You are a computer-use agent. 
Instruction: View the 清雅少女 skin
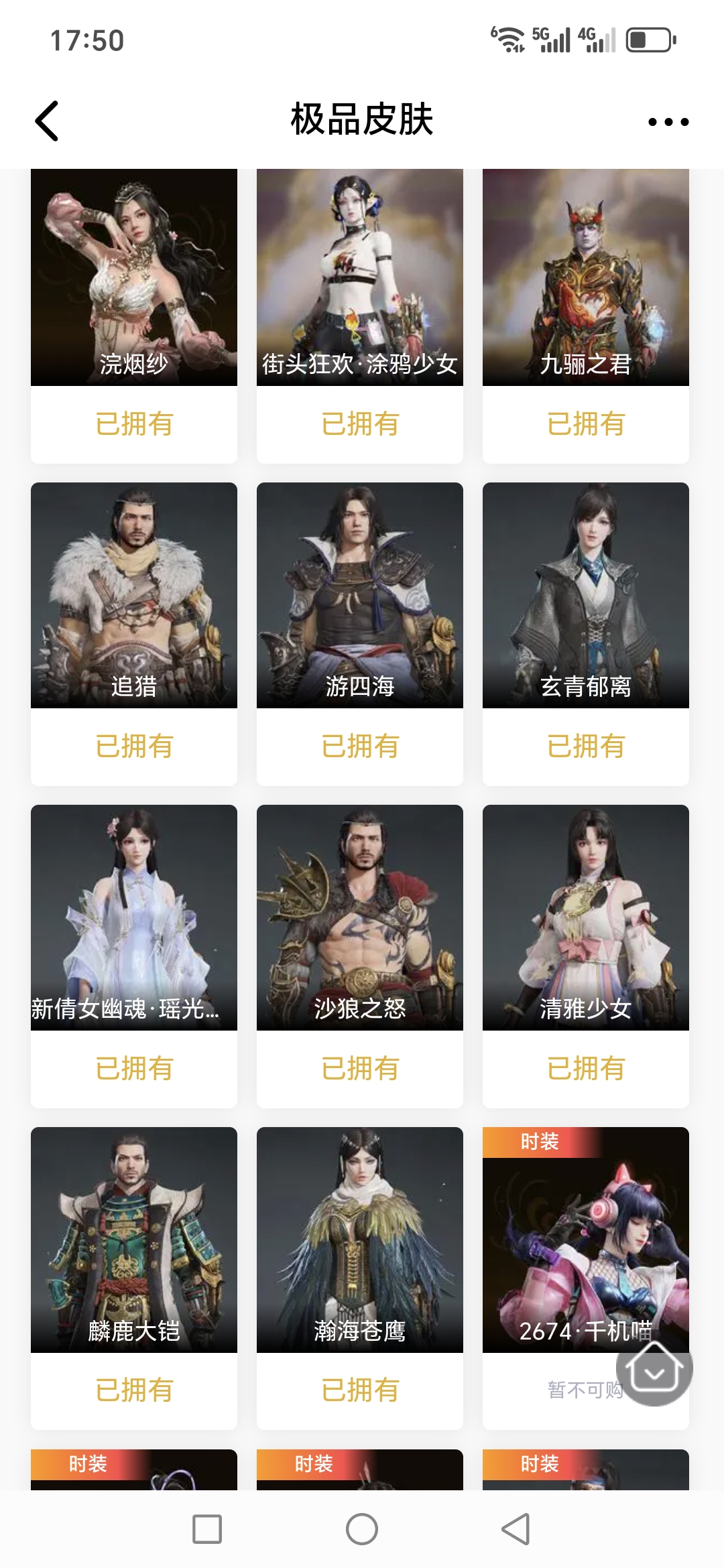pos(586,917)
